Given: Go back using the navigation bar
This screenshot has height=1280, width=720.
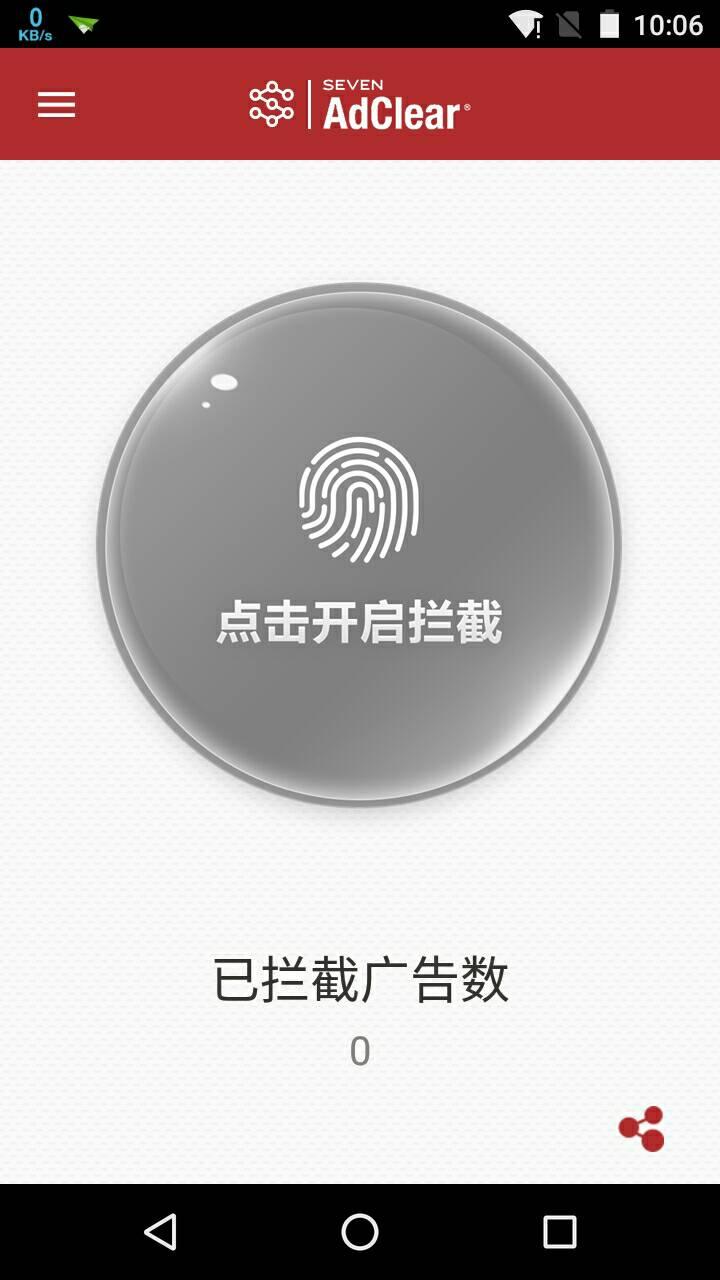Looking at the screenshot, I should 161,1232.
